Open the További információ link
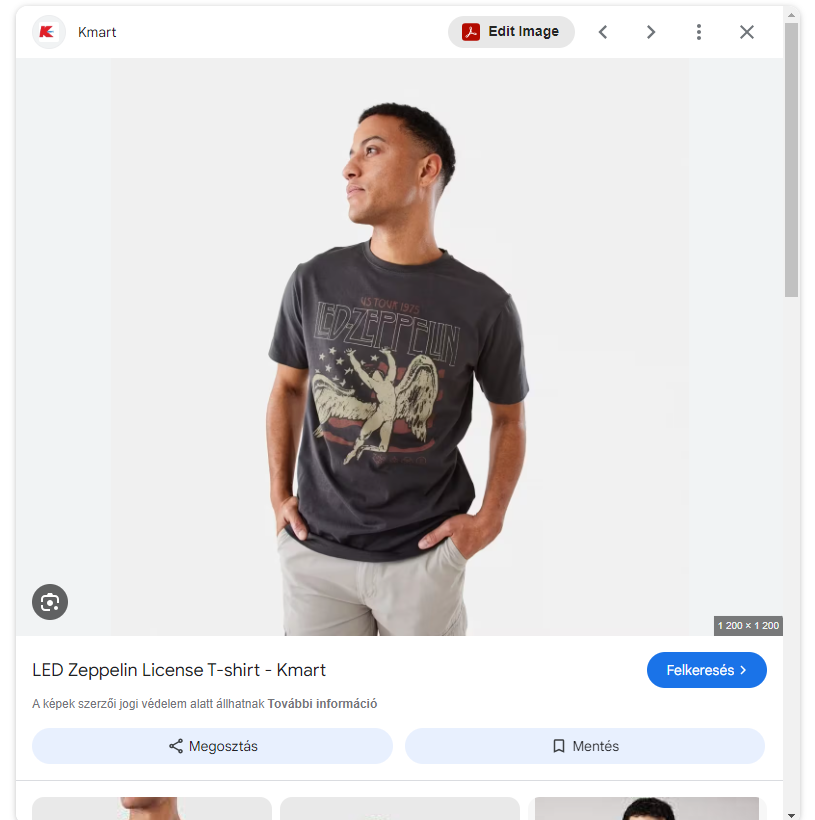Viewport: 815px width, 820px height. point(322,704)
